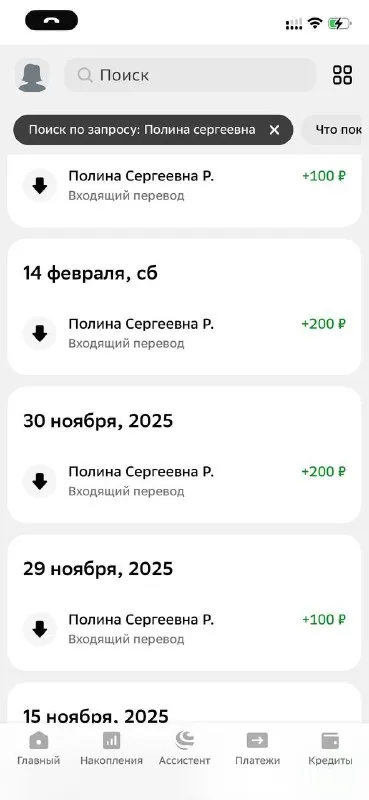Open the four-squares grid menu icon
369x800 pixels.
click(x=342, y=75)
